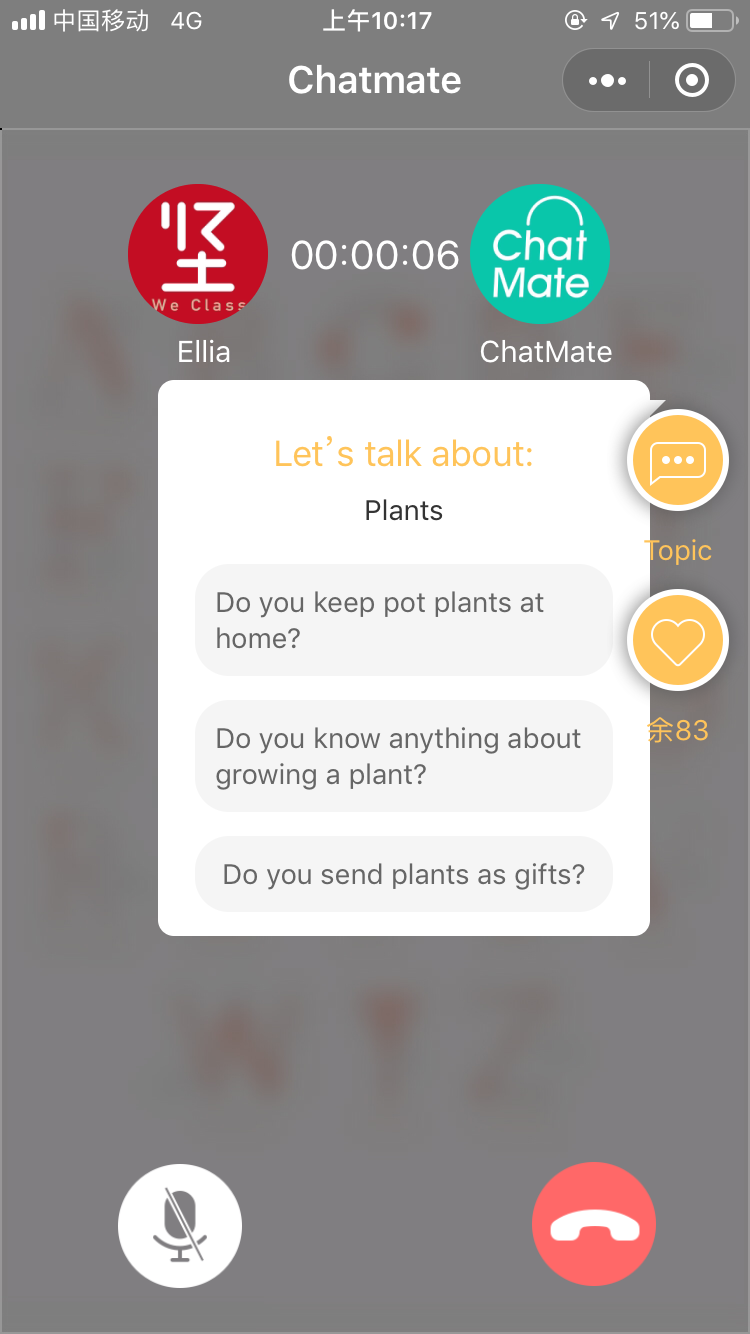Choose "Do you know anything about growing a plant?"
The height and width of the screenshot is (1334, 750).
pos(404,756)
